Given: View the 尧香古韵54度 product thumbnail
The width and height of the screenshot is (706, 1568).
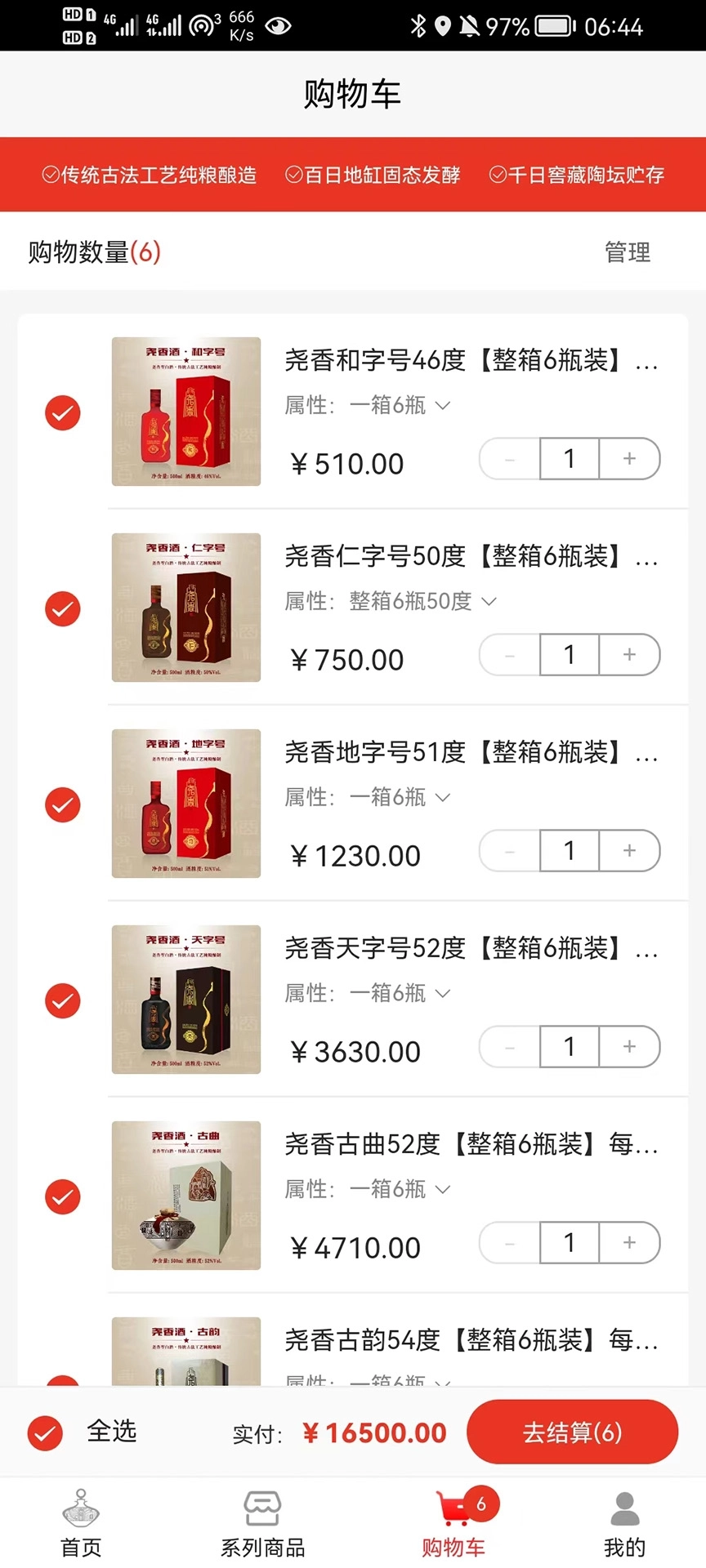Looking at the screenshot, I should point(185,1352).
